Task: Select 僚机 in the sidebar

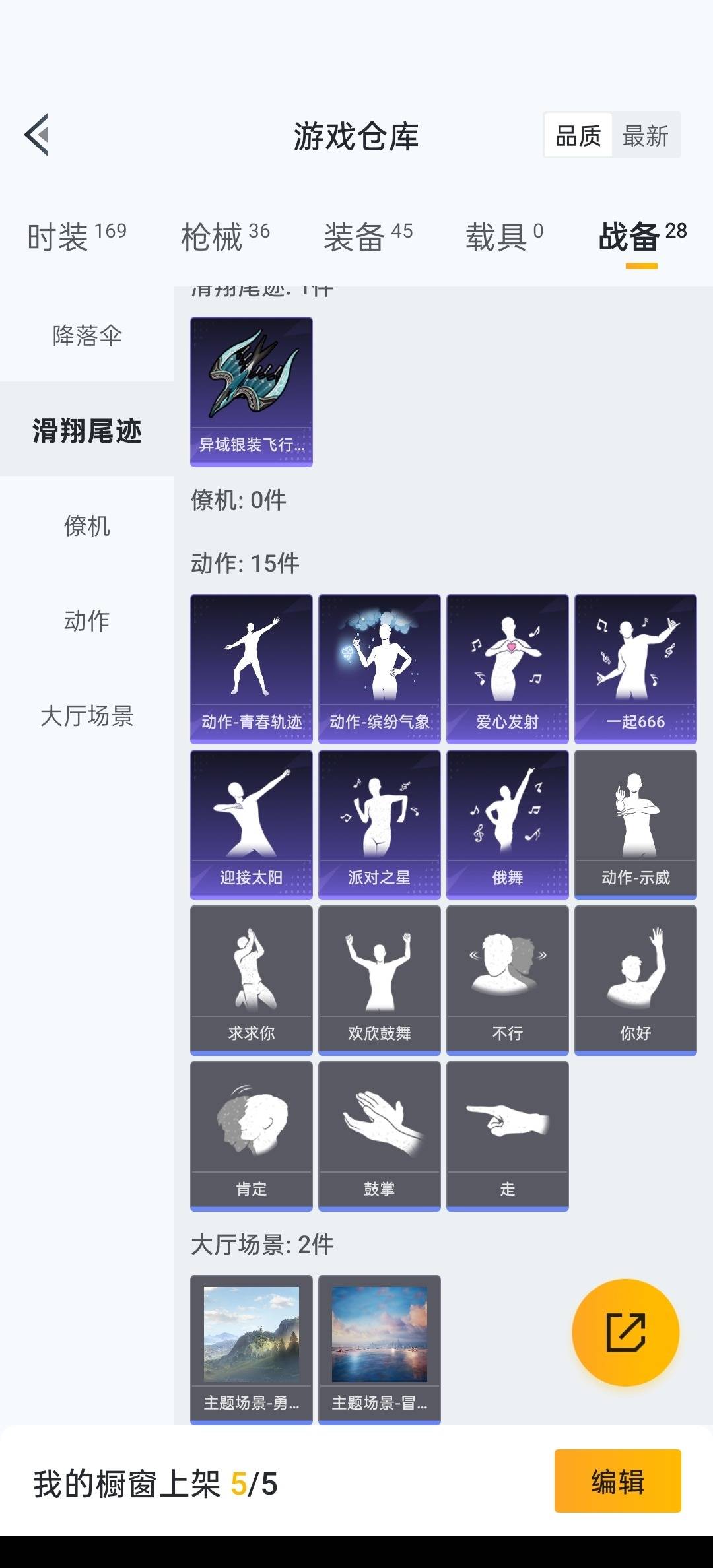Action: click(87, 526)
